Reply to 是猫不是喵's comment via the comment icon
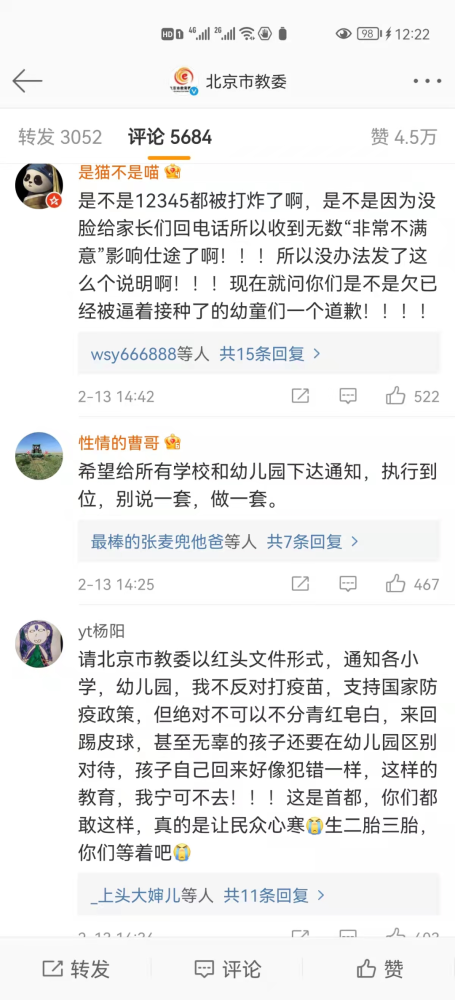The width and height of the screenshot is (455, 1000). 347,396
